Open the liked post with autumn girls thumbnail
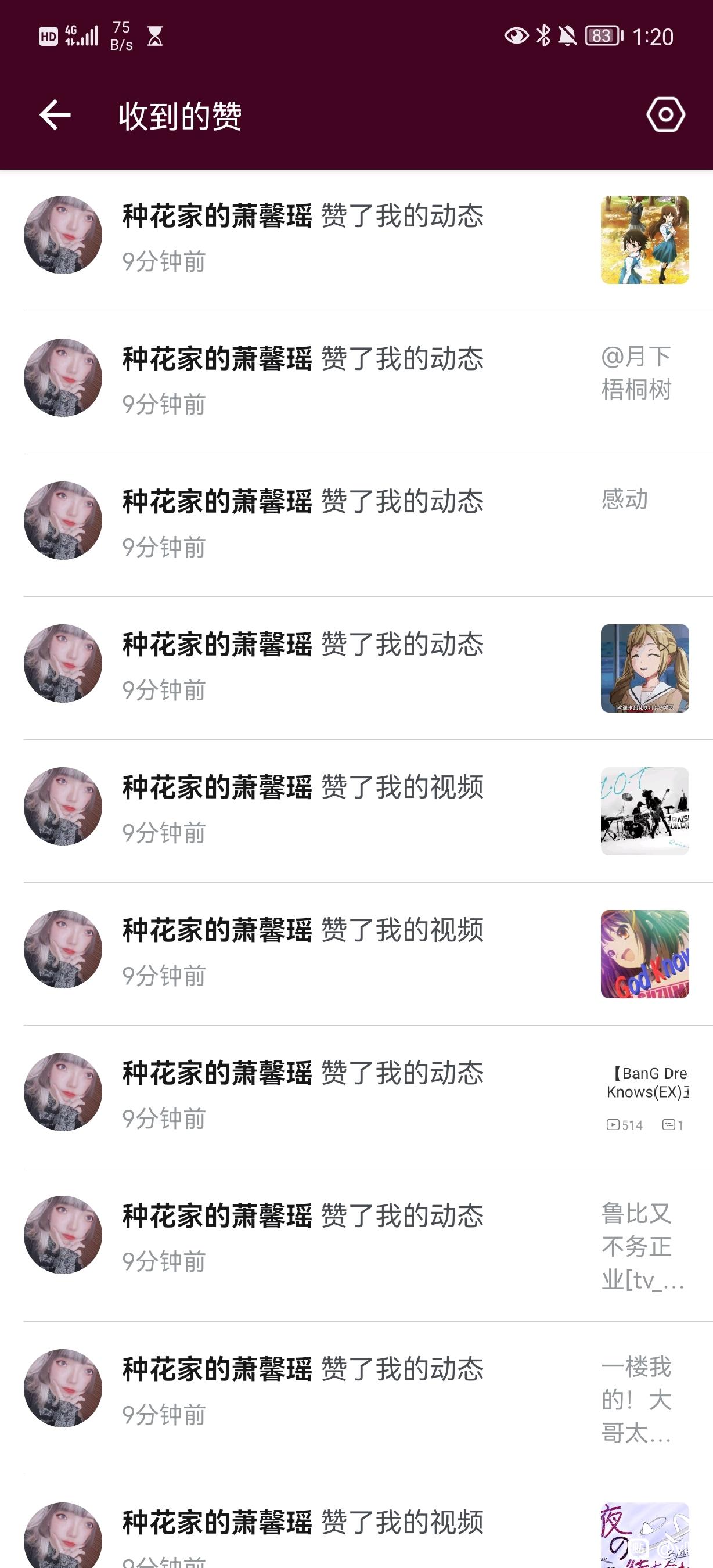 pyautogui.click(x=644, y=240)
